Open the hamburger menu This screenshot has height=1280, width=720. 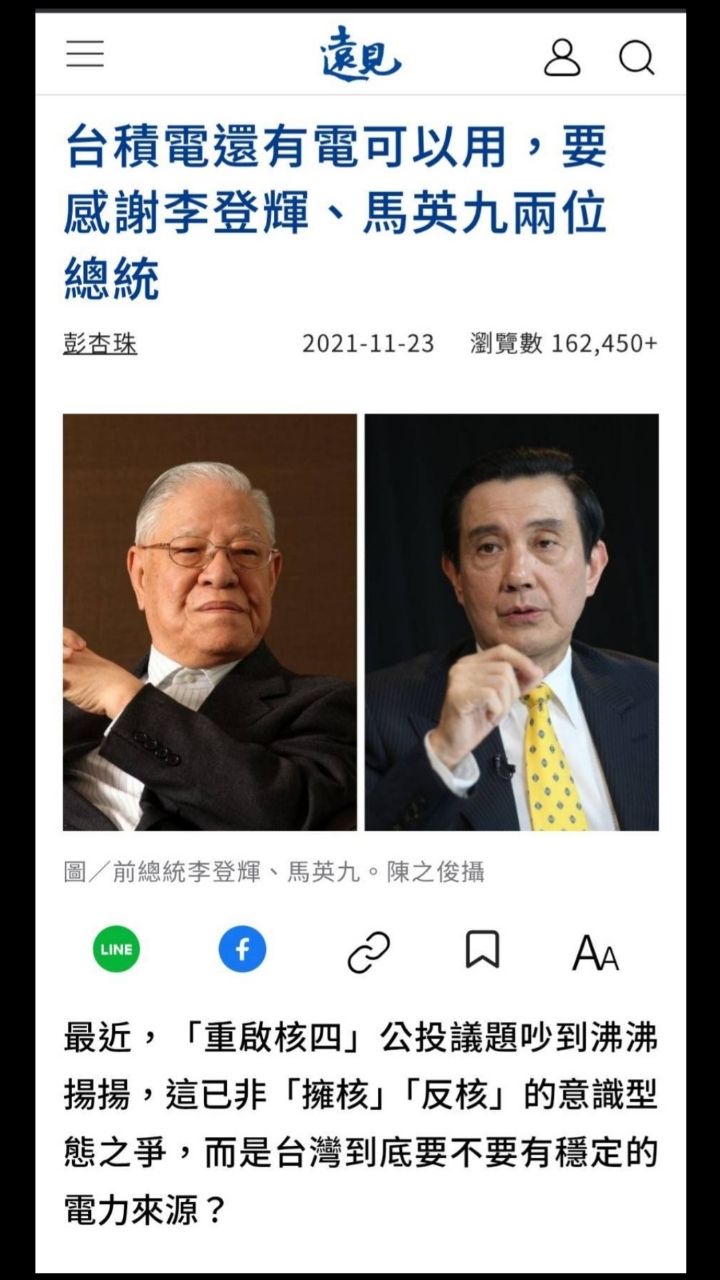[85, 54]
